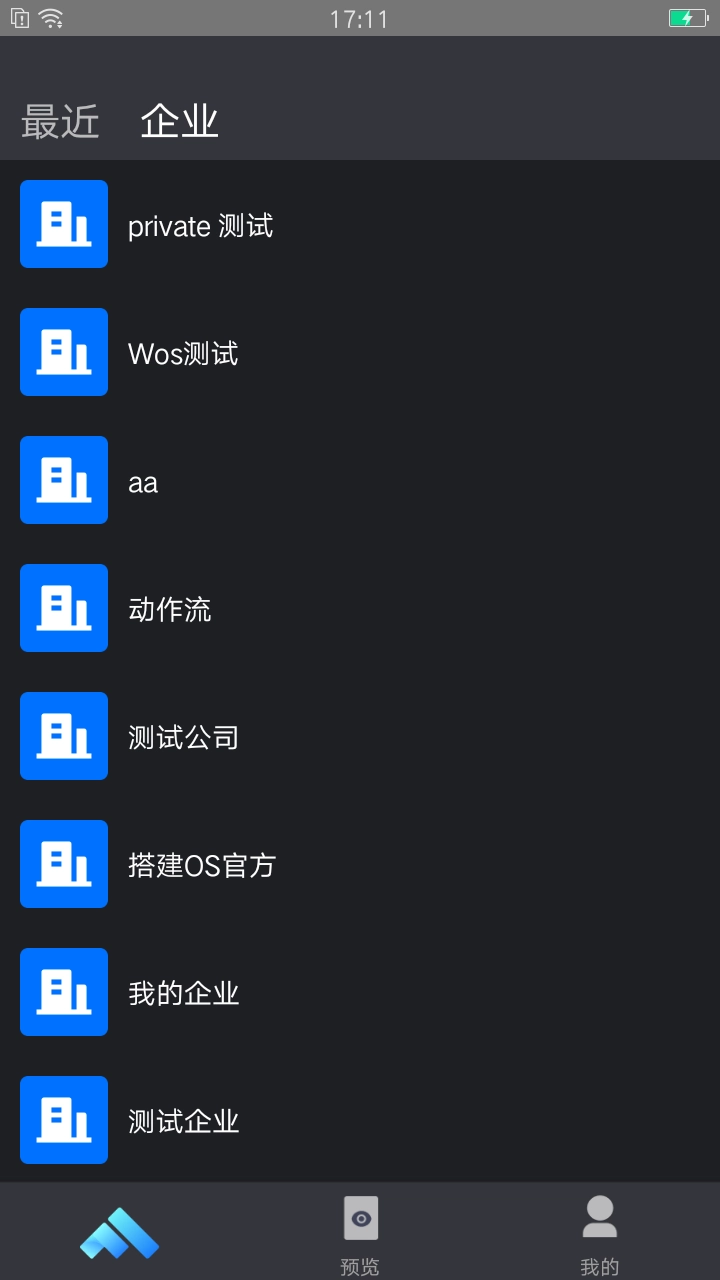The image size is (720, 1280).
Task: Switch to the 企业 tab
Action: pyautogui.click(x=180, y=118)
